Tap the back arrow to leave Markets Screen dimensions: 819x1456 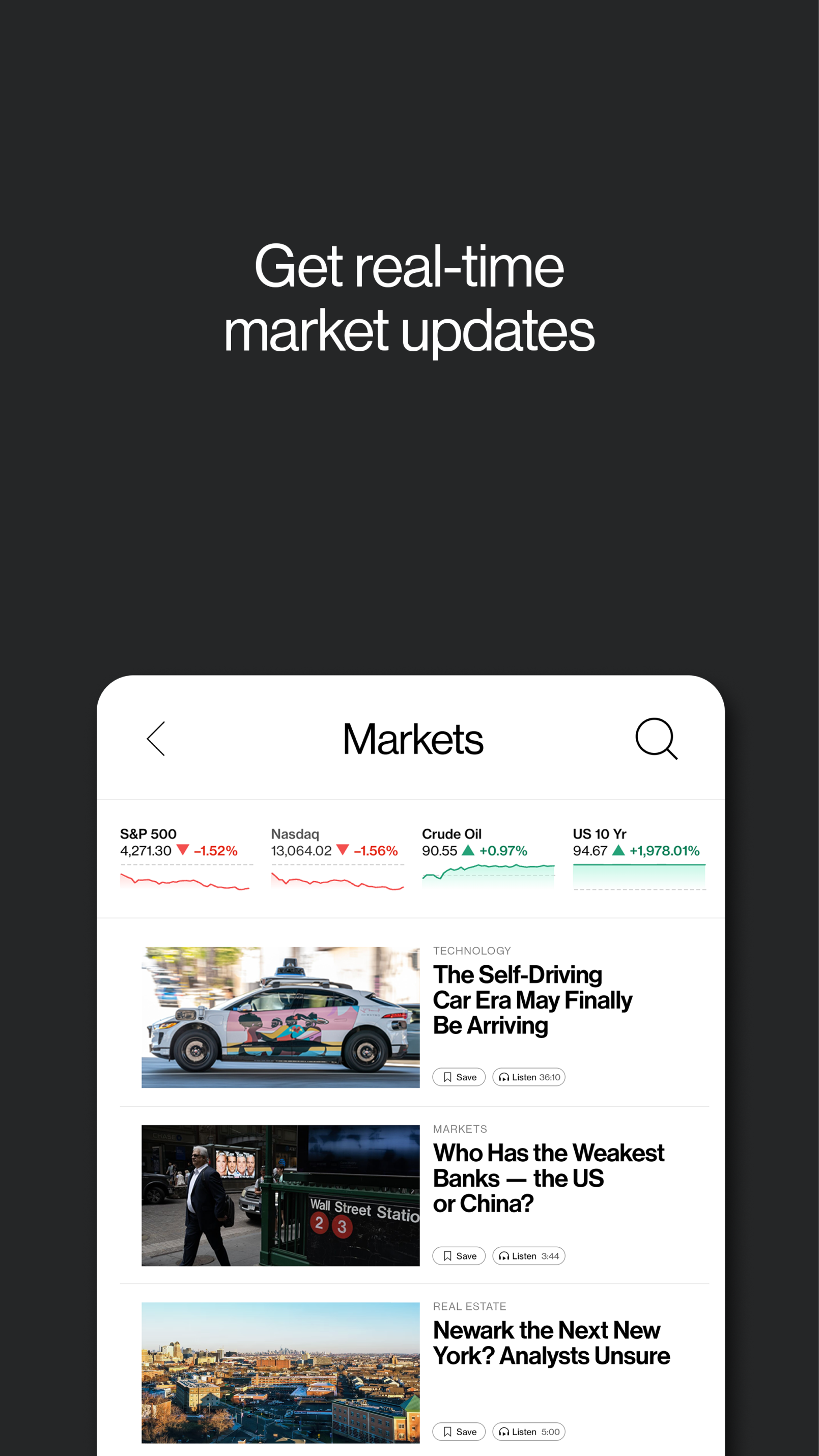(x=157, y=739)
